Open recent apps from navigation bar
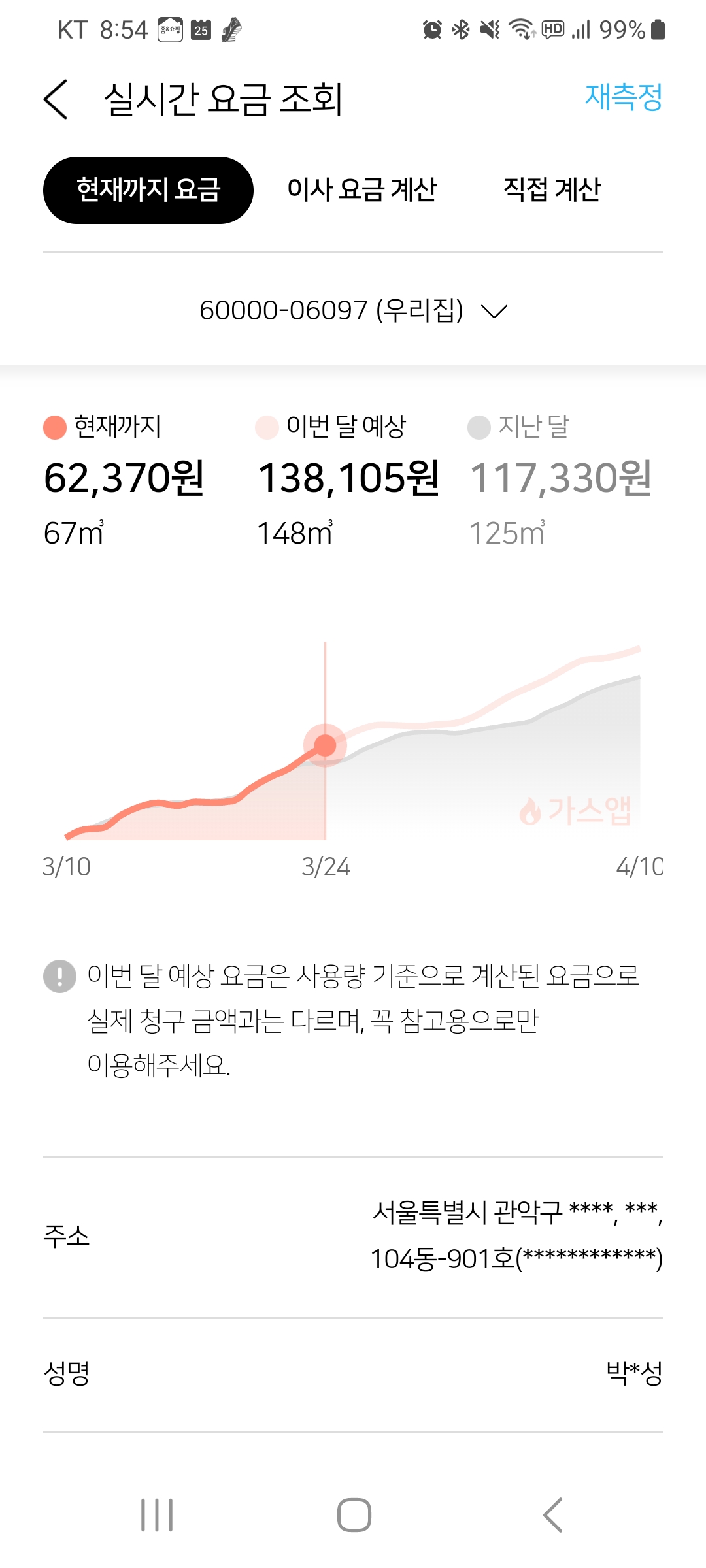Viewport: 706px width, 1568px height. point(157,1514)
